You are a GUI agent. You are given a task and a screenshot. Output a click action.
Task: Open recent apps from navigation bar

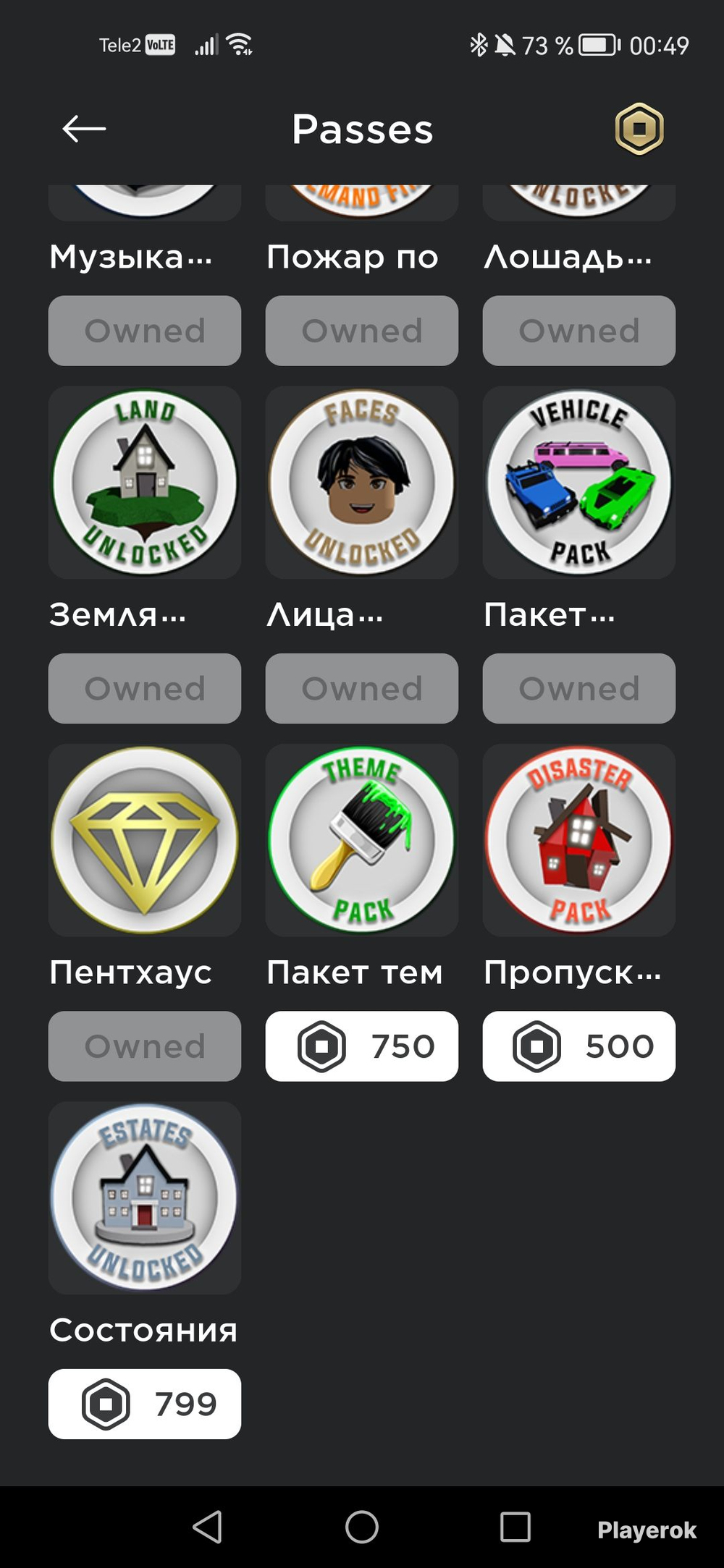(515, 1527)
